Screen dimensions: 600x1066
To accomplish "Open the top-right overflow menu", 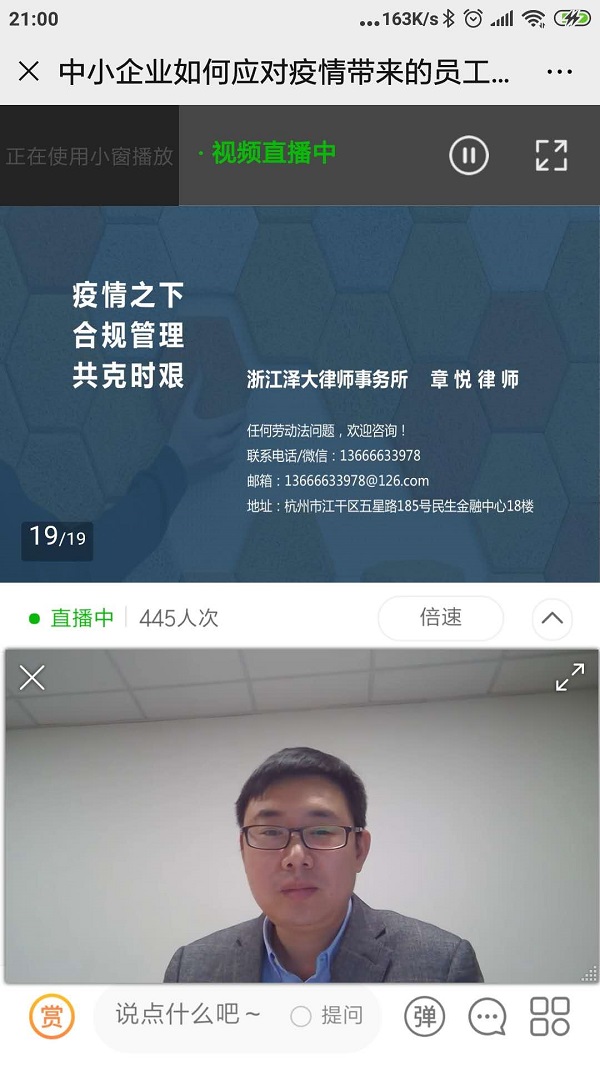I will (x=560, y=72).
